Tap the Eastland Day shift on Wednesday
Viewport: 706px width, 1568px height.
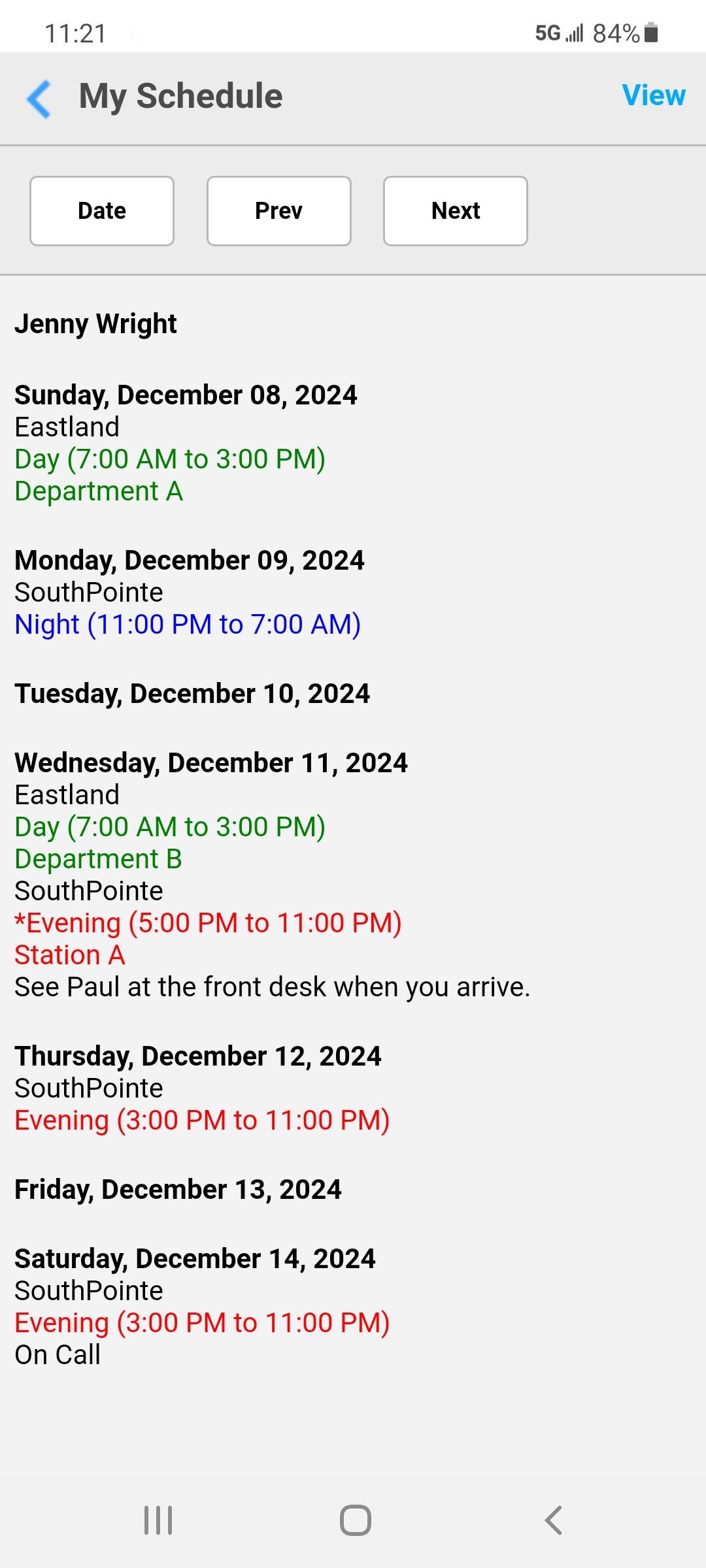click(169, 826)
